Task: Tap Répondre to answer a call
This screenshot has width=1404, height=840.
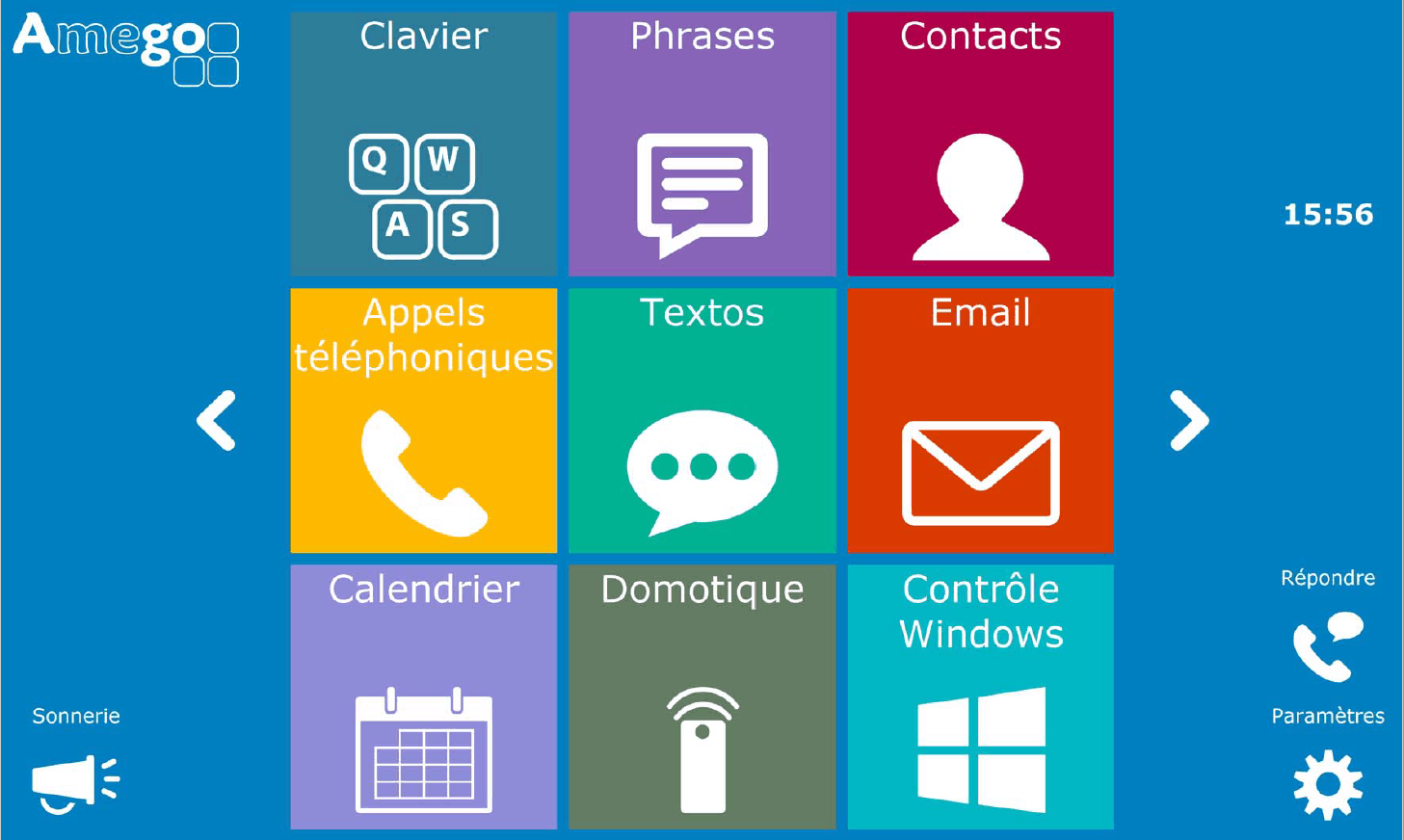Action: pyautogui.click(x=1327, y=645)
